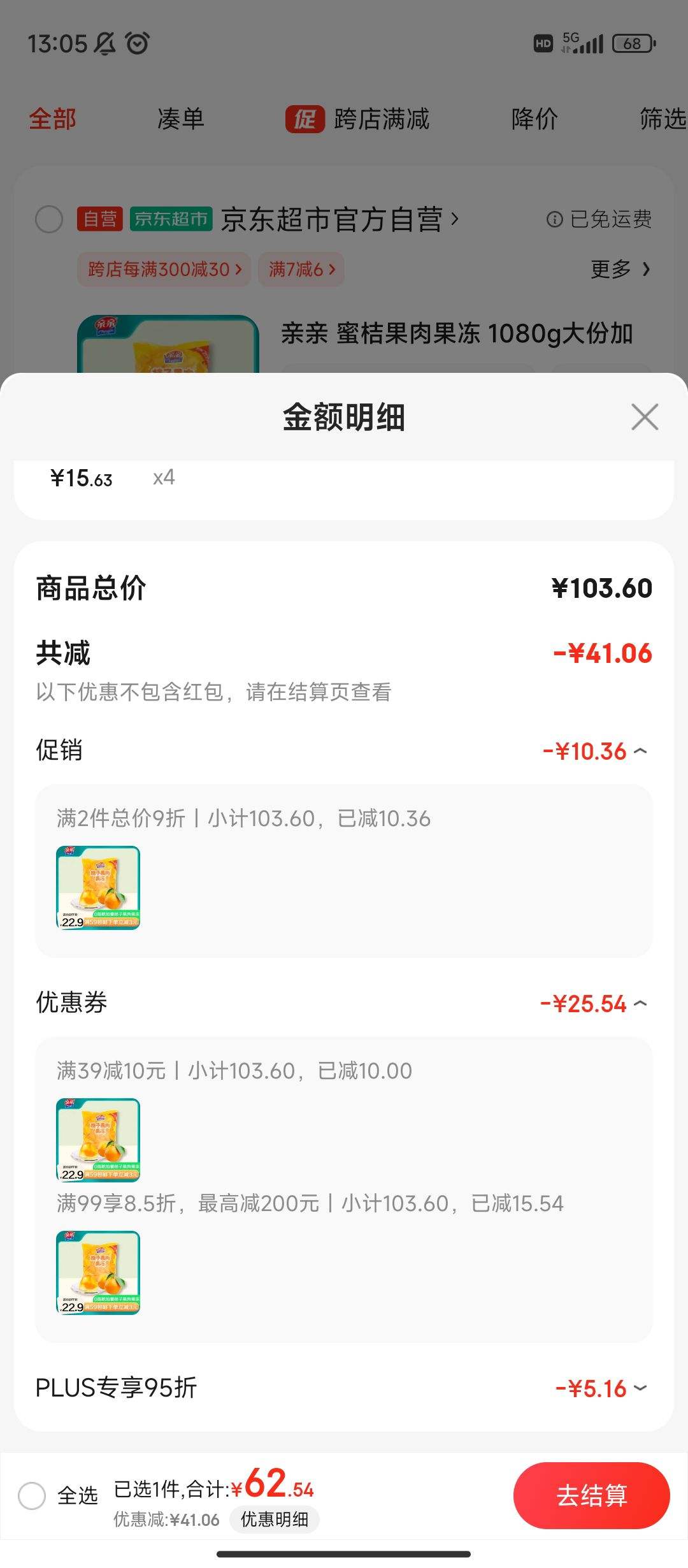
Task: Tap the 促 promotion icon next to 跨店满减
Action: (x=305, y=119)
